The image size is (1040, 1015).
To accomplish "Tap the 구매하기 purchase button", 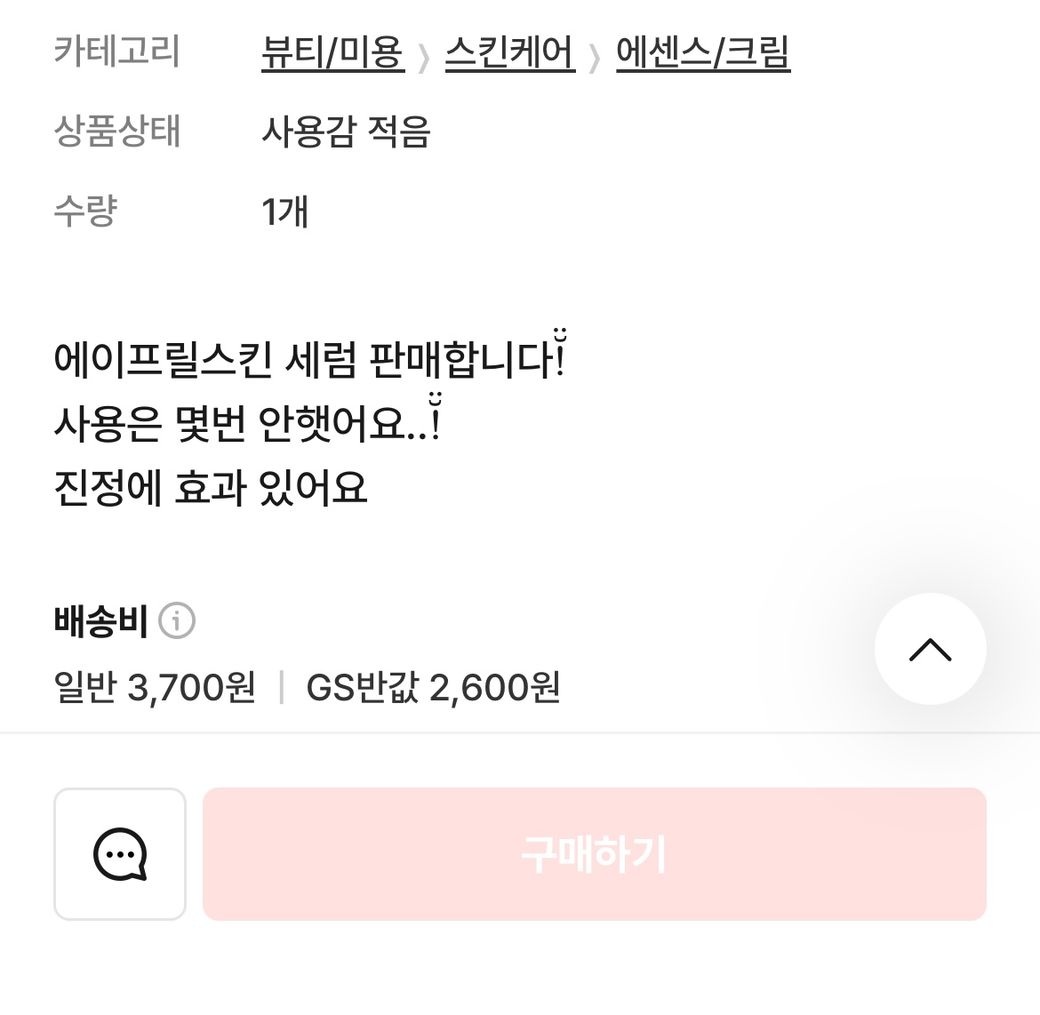I will pyautogui.click(x=594, y=854).
